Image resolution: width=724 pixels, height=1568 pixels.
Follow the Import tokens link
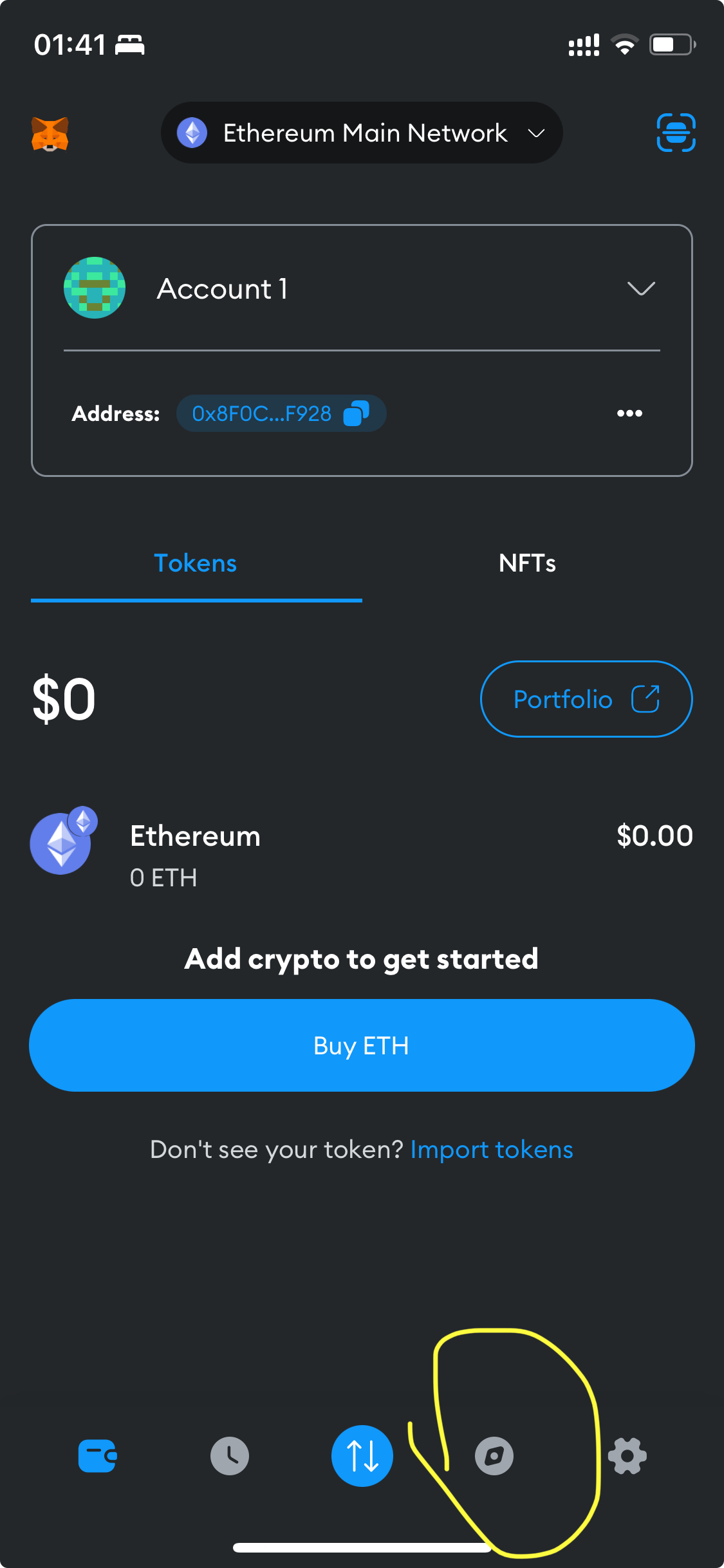492,1150
